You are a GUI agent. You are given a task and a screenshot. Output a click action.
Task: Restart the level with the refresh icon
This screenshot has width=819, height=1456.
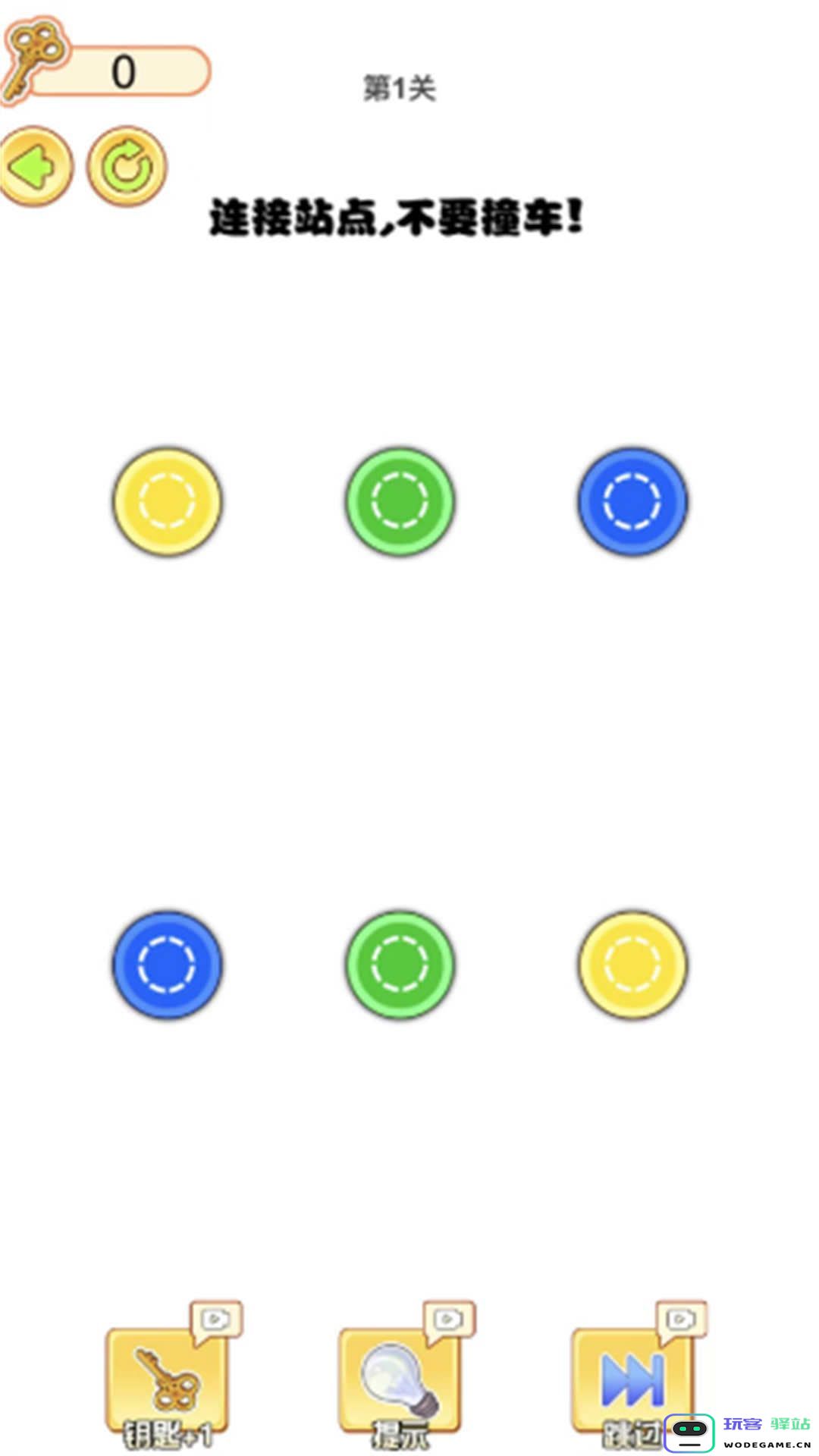click(127, 166)
